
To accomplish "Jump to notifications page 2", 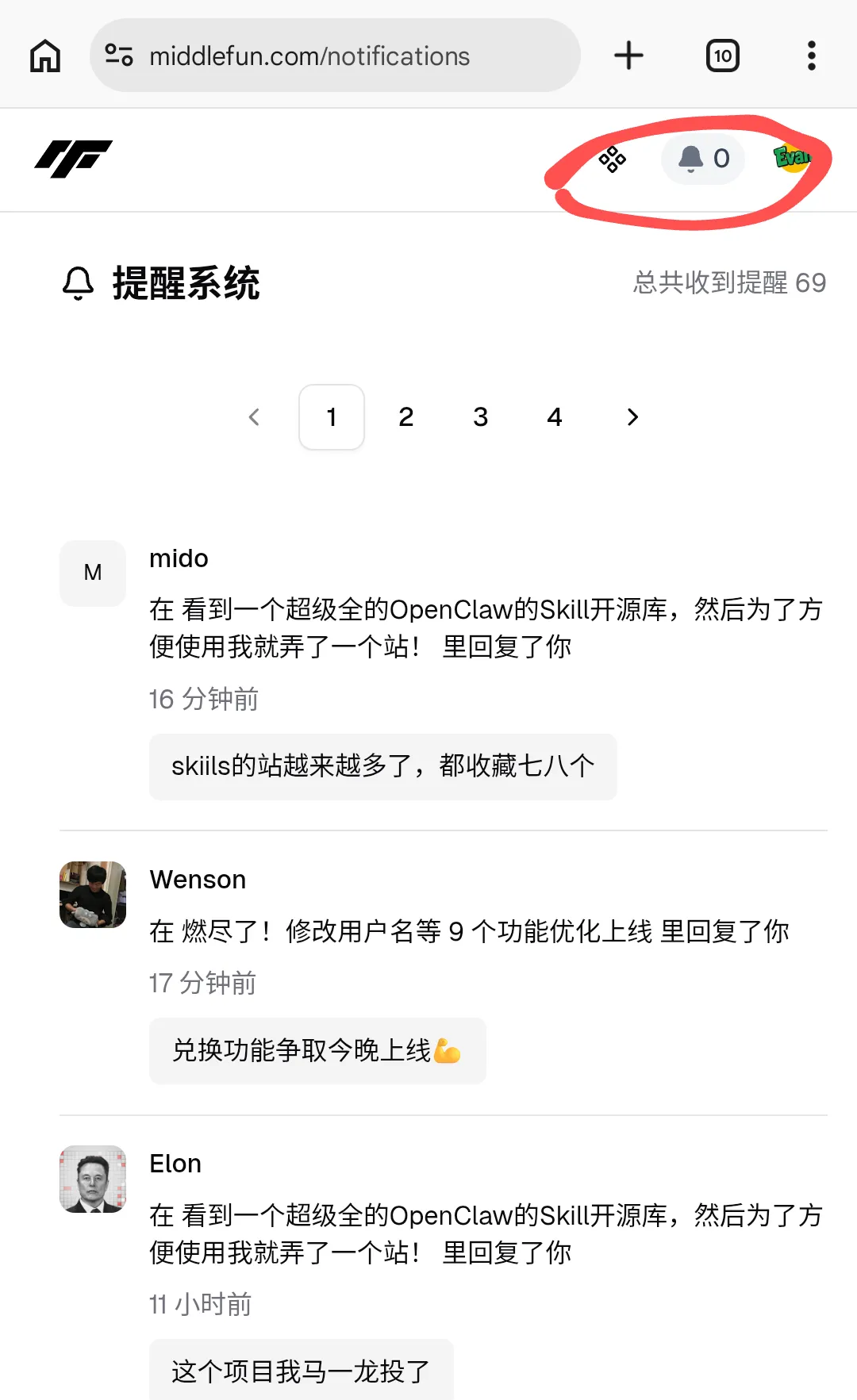I will (405, 417).
